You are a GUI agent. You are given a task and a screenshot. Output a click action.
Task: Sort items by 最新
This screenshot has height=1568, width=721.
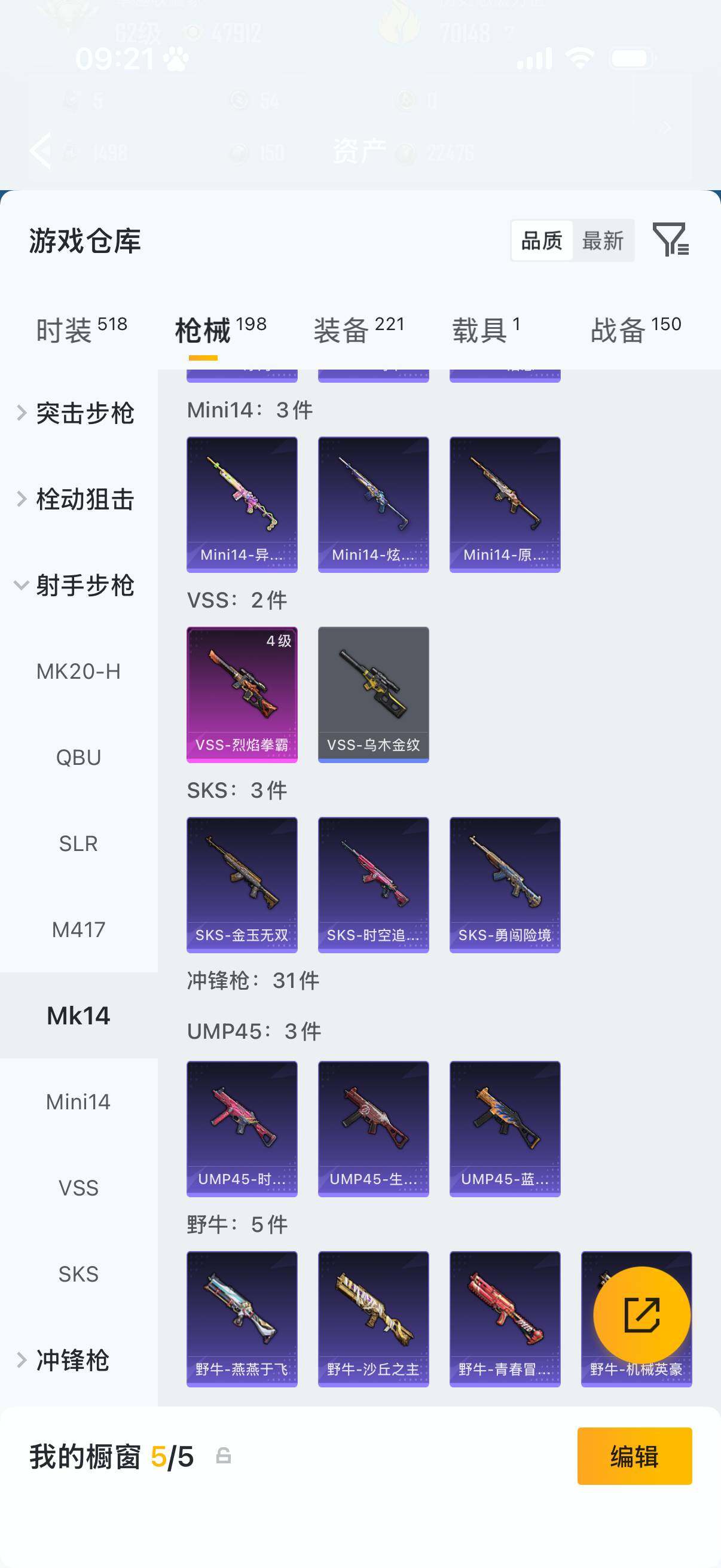point(603,241)
